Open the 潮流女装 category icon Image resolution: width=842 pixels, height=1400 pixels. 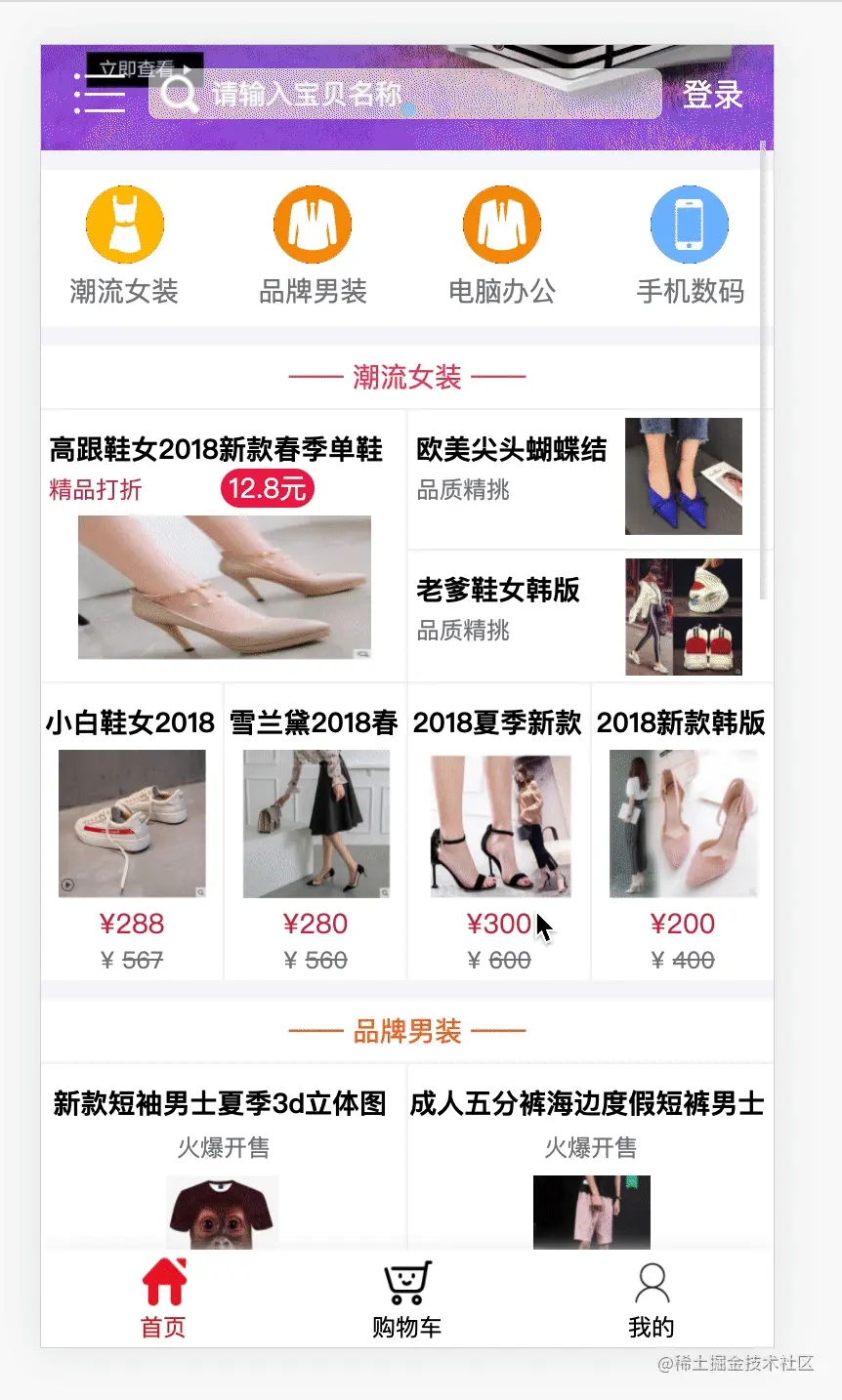[124, 226]
